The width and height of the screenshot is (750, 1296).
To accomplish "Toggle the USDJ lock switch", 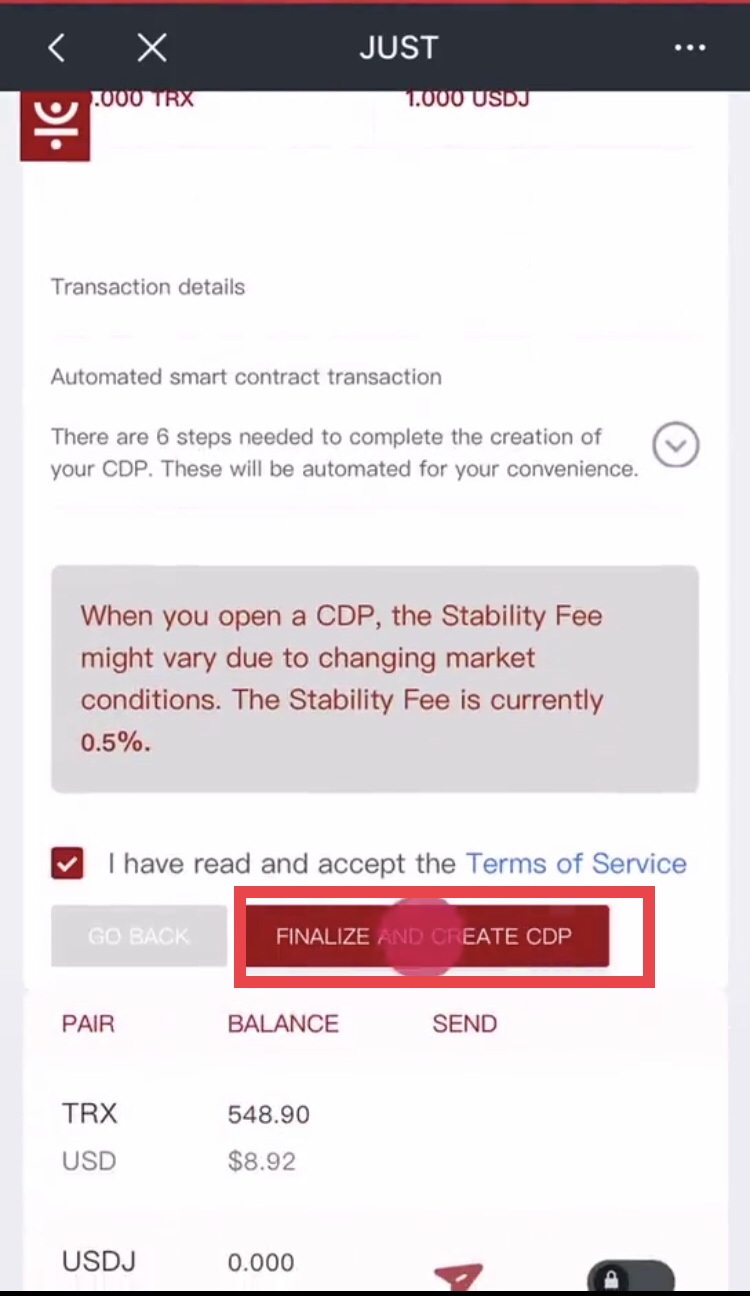I will (x=630, y=1277).
